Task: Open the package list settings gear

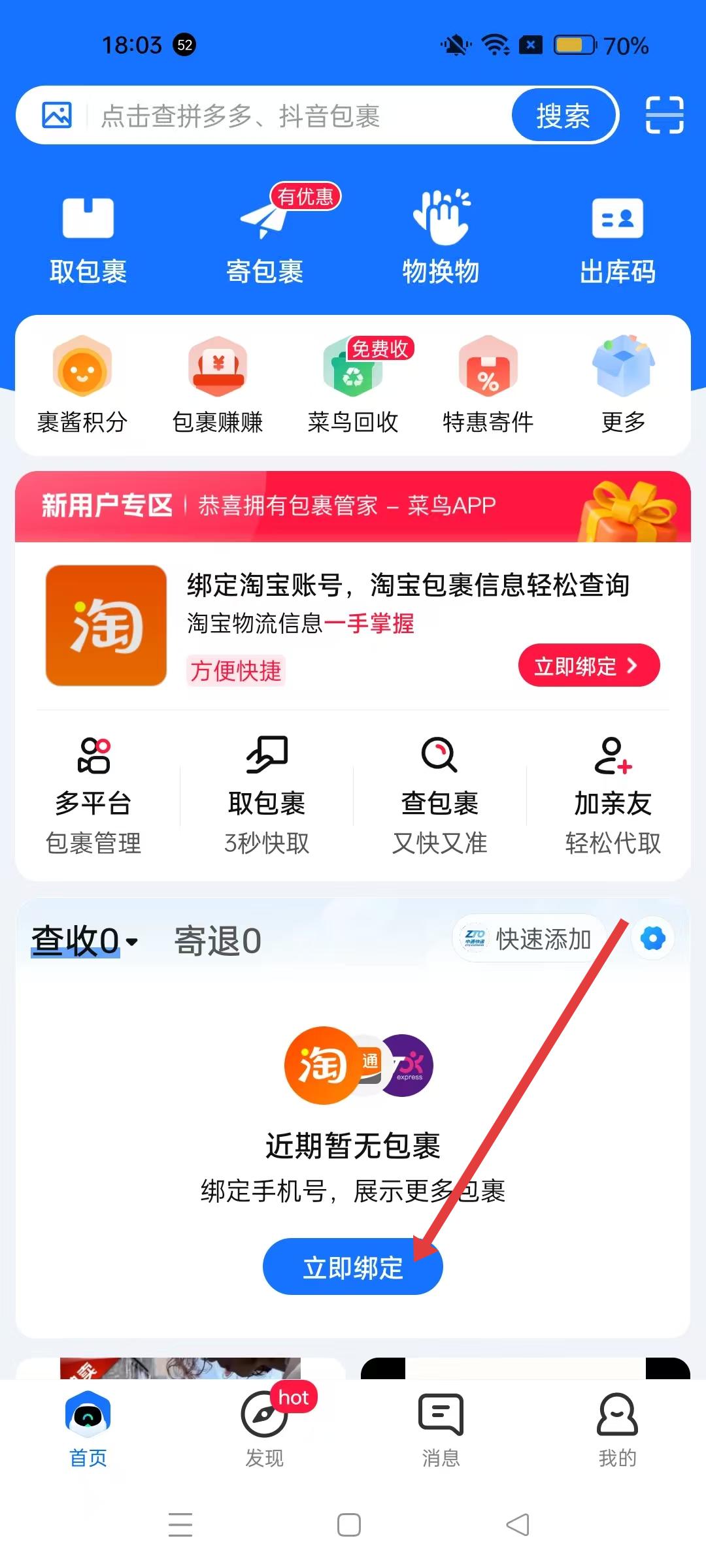Action: click(x=652, y=939)
